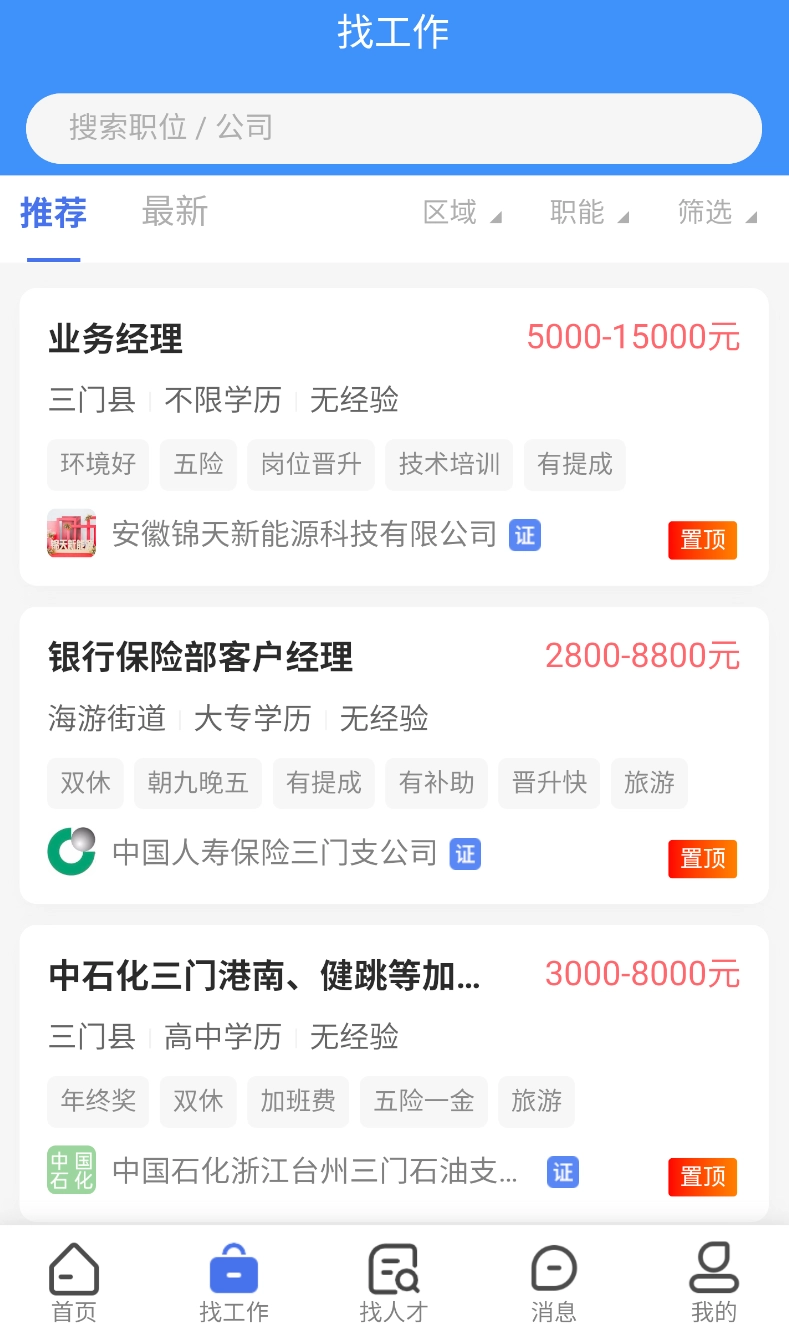
Task: Open the 筛选 filter options
Action: pos(713,213)
